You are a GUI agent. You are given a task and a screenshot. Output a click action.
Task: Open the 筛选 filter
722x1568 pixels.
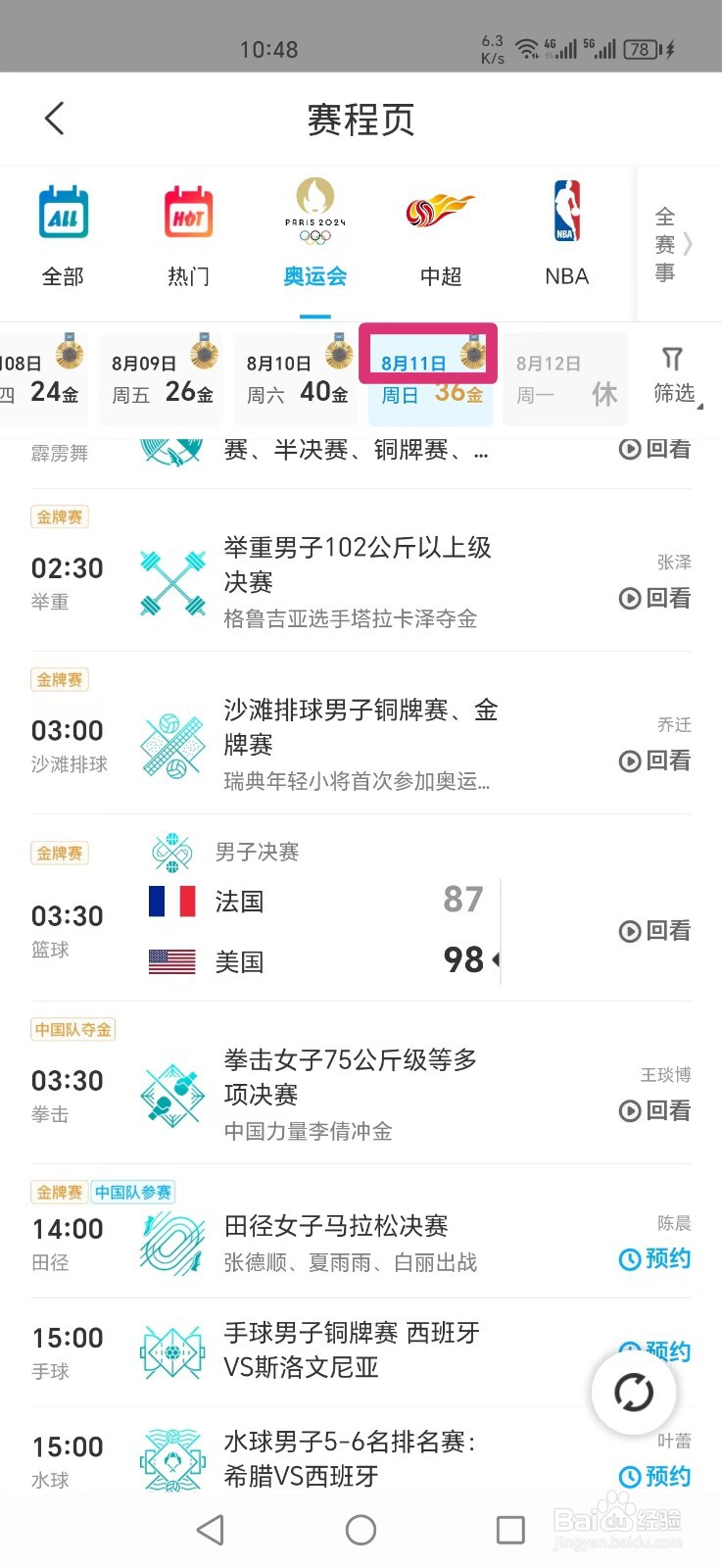(674, 376)
